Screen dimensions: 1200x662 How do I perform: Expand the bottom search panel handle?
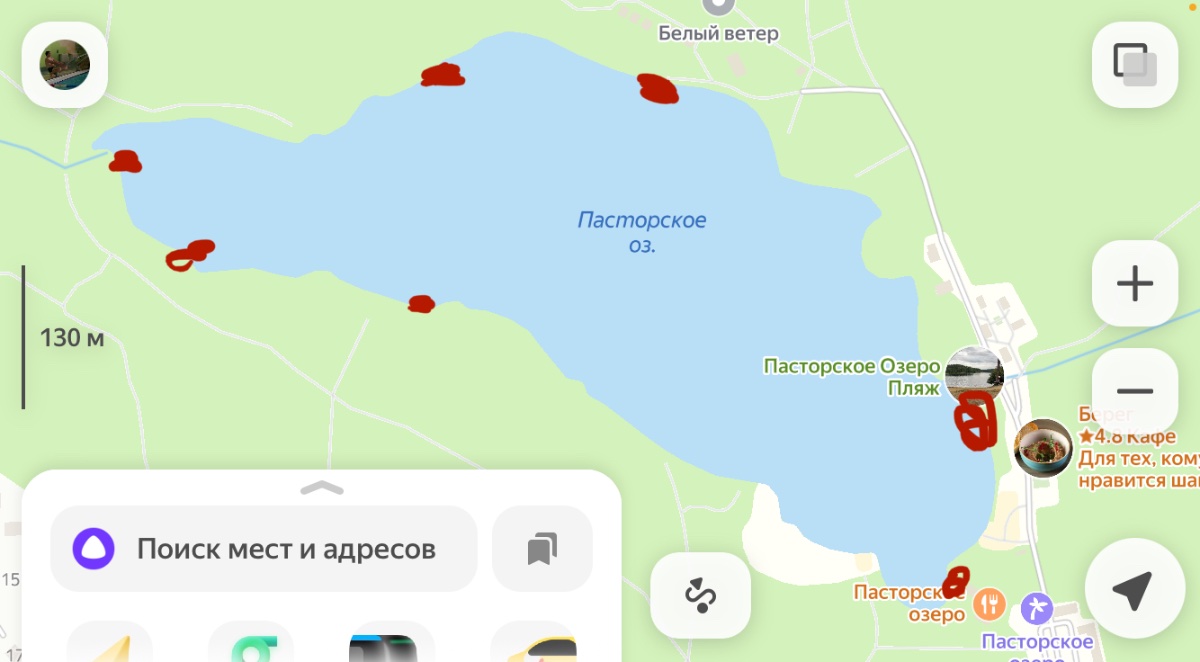(x=321, y=488)
